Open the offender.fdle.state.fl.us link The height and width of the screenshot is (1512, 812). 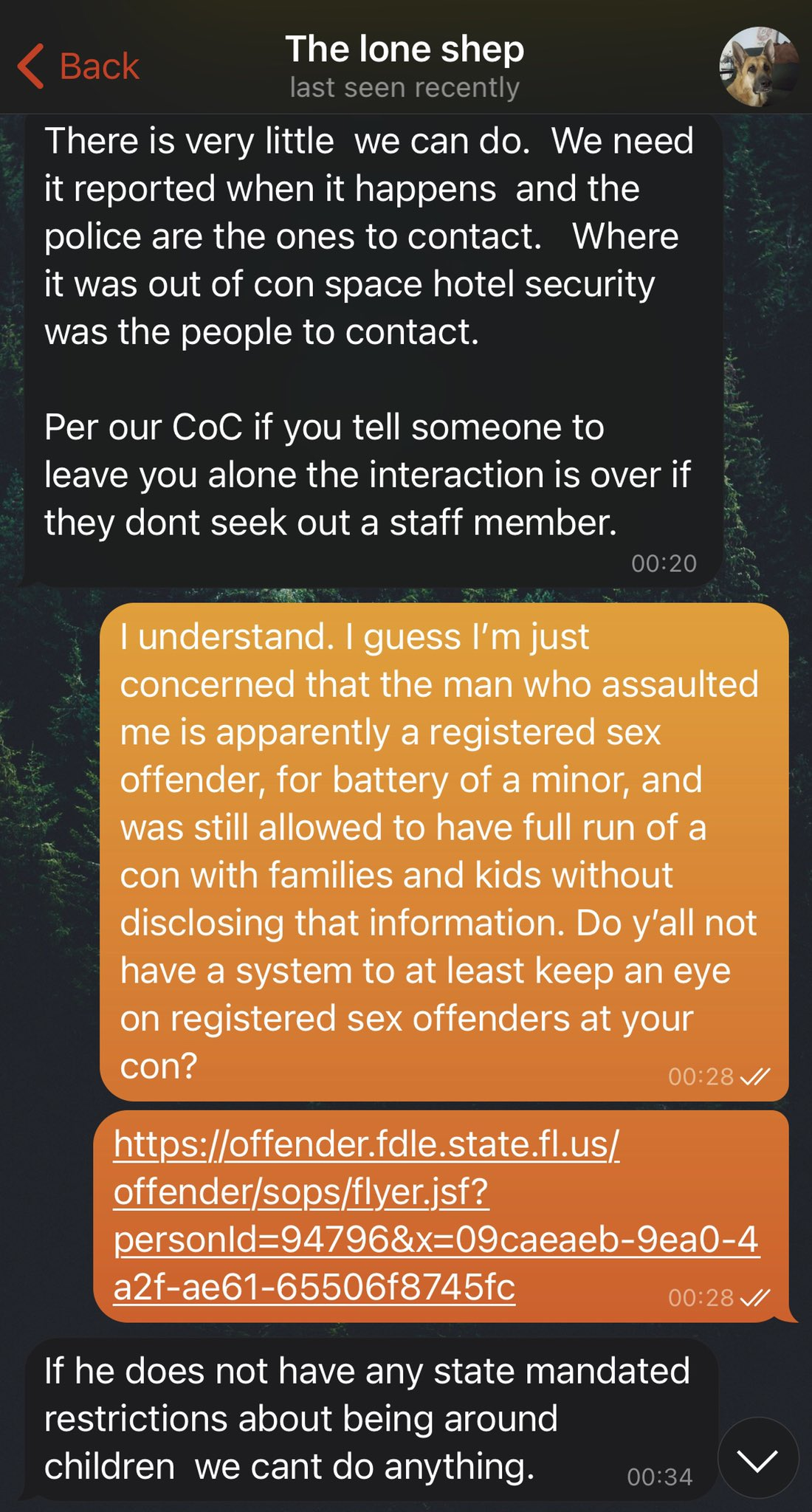tap(436, 1215)
